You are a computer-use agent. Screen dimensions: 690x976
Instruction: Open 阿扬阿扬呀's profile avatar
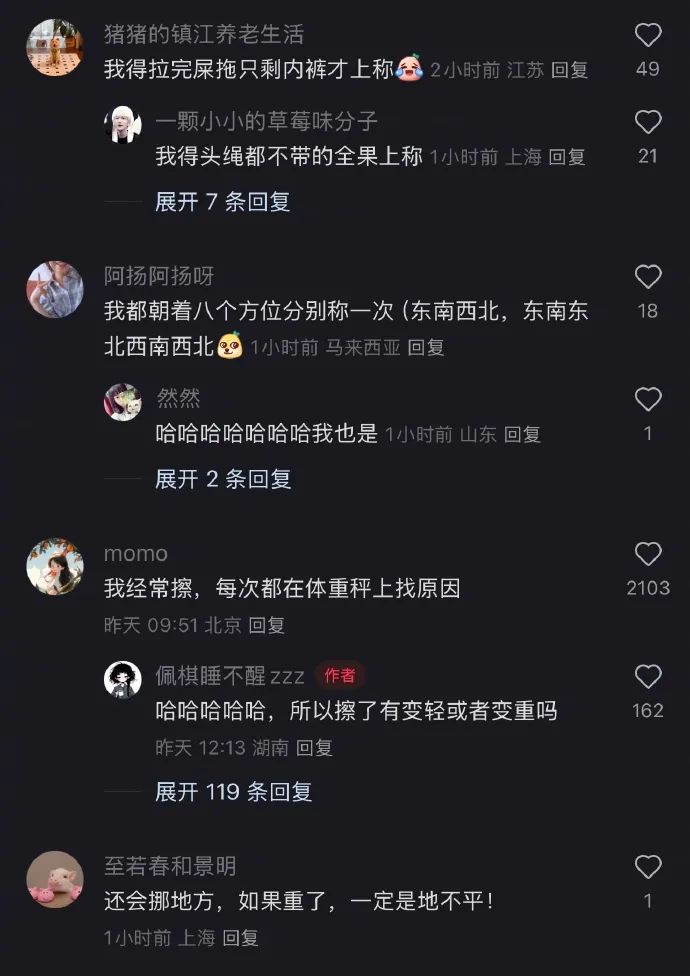(55, 289)
